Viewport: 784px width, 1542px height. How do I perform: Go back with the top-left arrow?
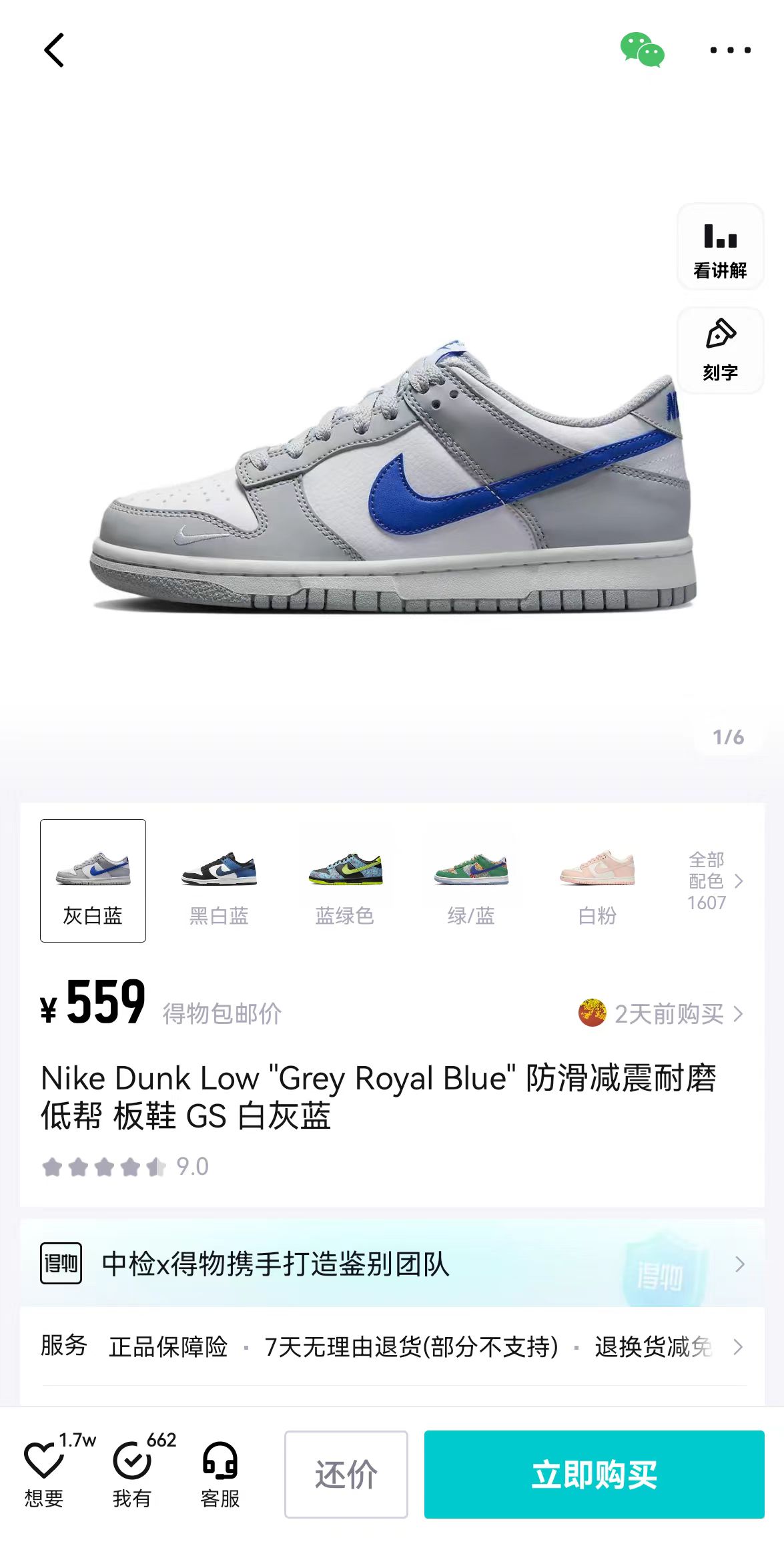pos(54,50)
